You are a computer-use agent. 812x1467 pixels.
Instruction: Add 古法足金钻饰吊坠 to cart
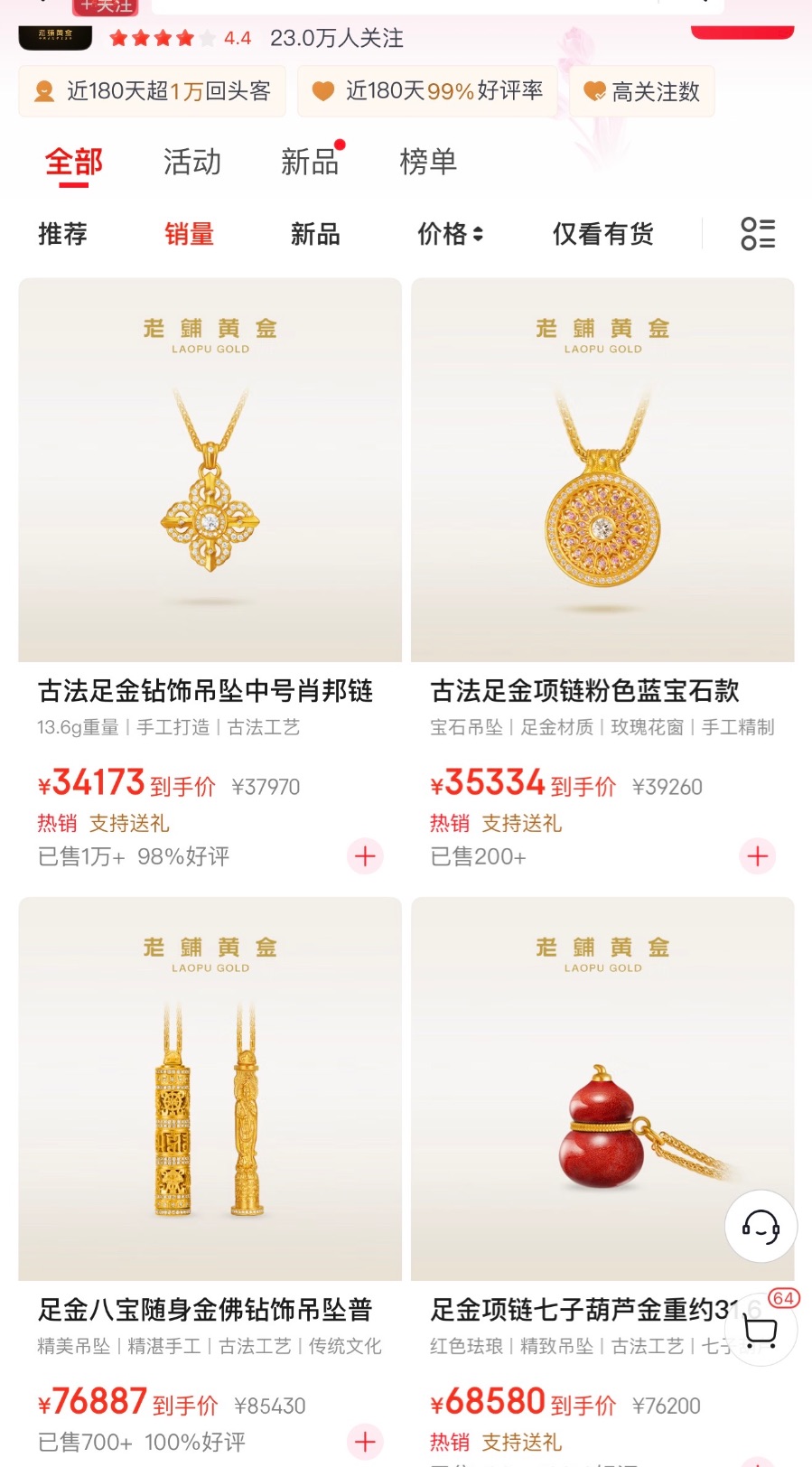point(365,856)
